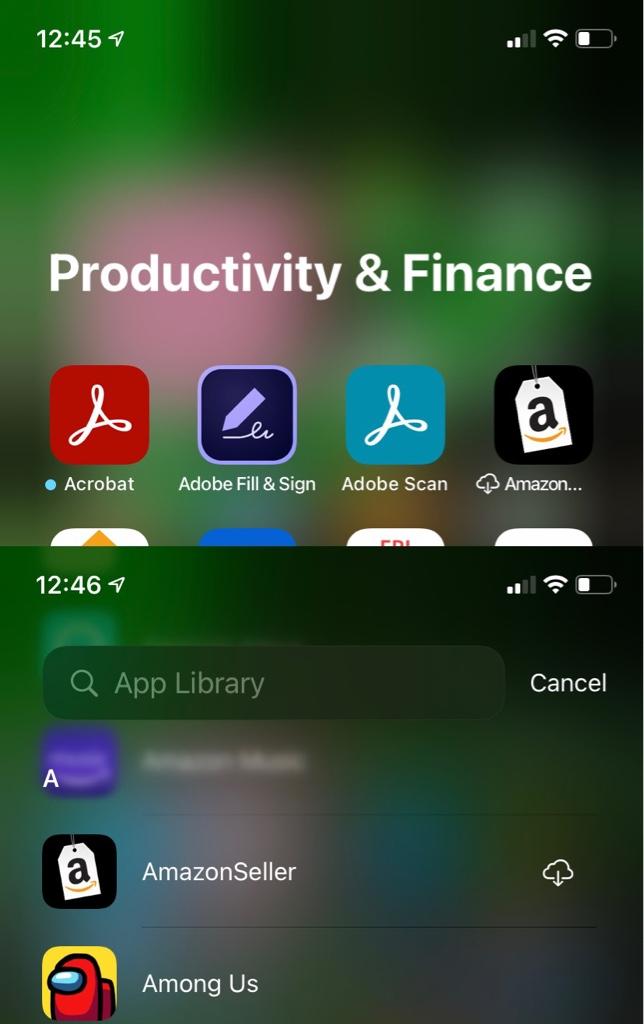Open the Acrobat app
This screenshot has width=644, height=1024.
99,415
